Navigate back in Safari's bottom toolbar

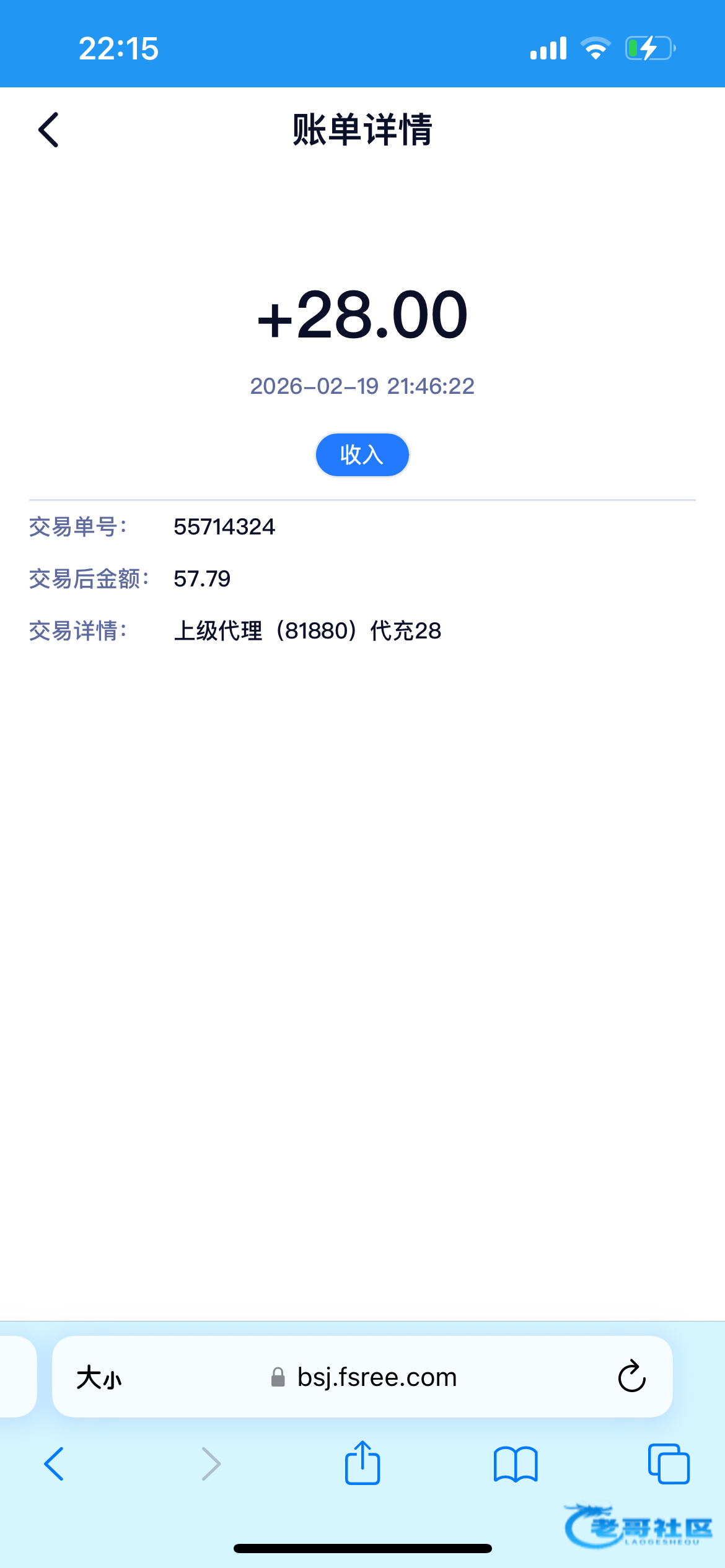[x=55, y=1464]
